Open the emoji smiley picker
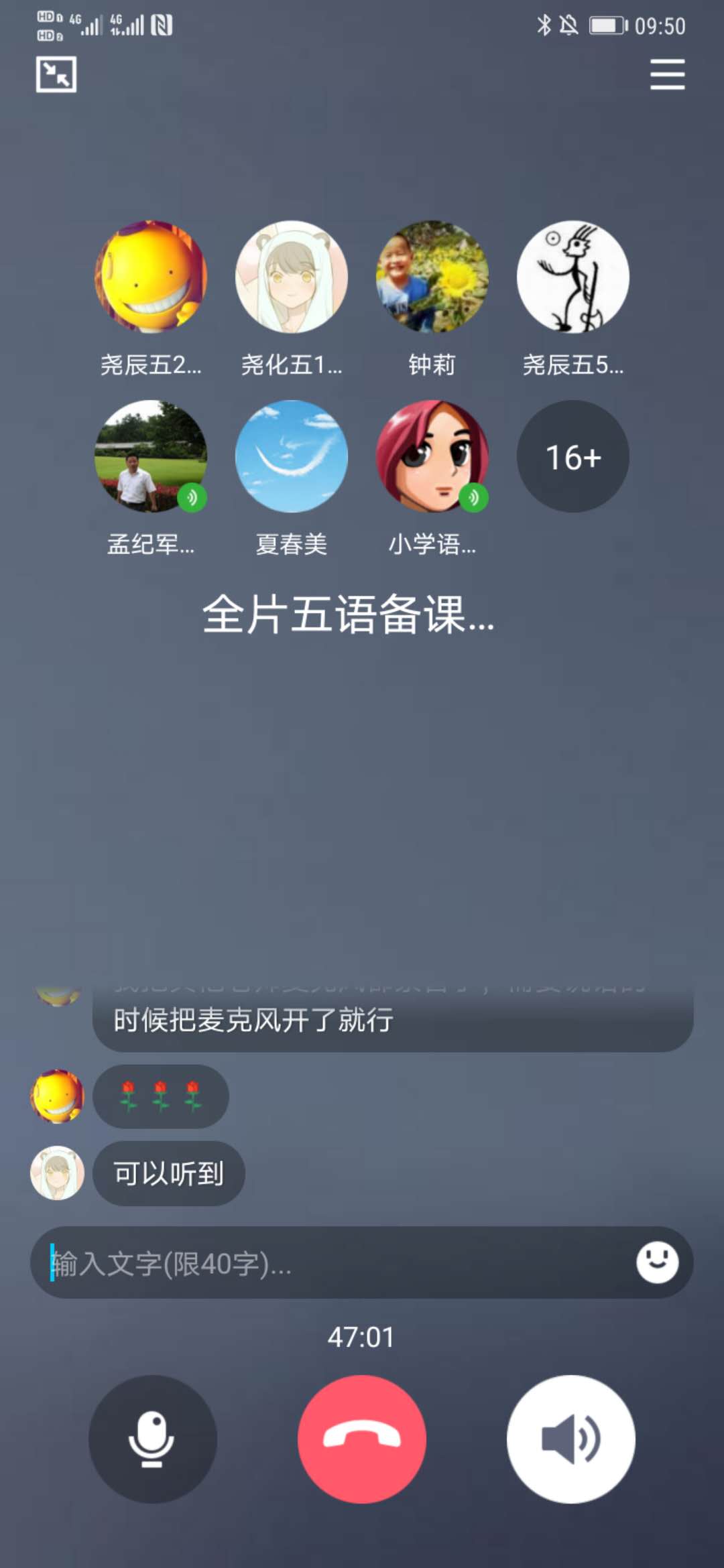This screenshot has width=724, height=1568. 657,1262
